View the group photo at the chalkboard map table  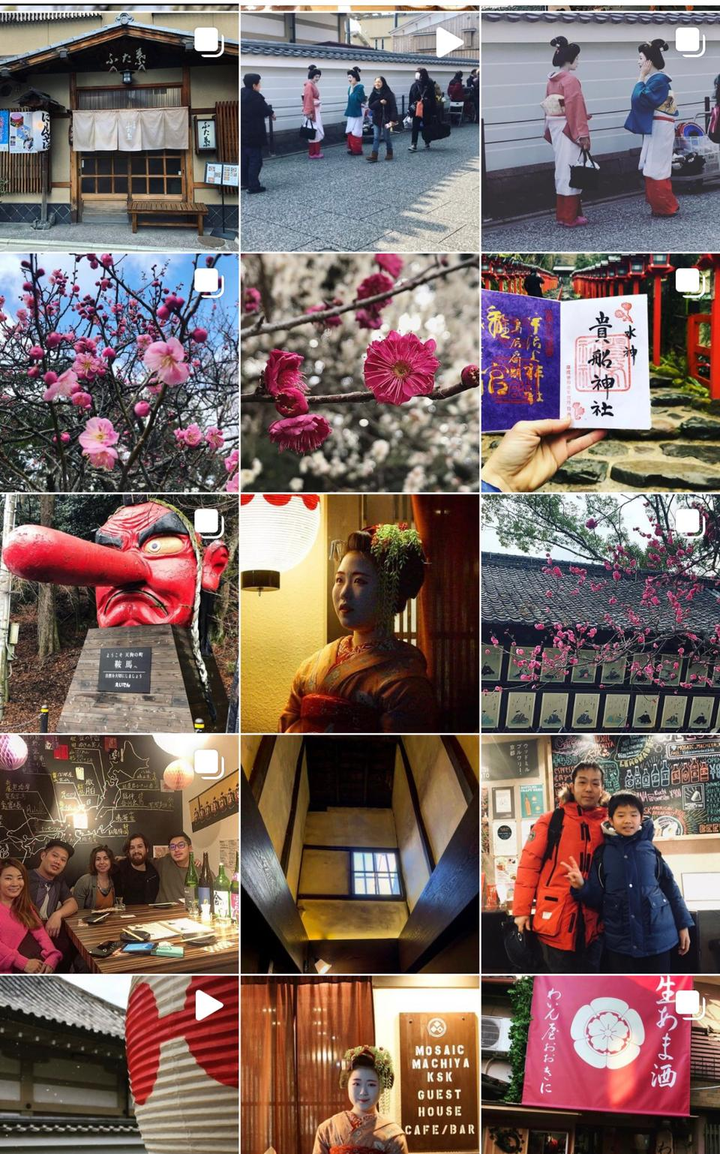[119, 854]
